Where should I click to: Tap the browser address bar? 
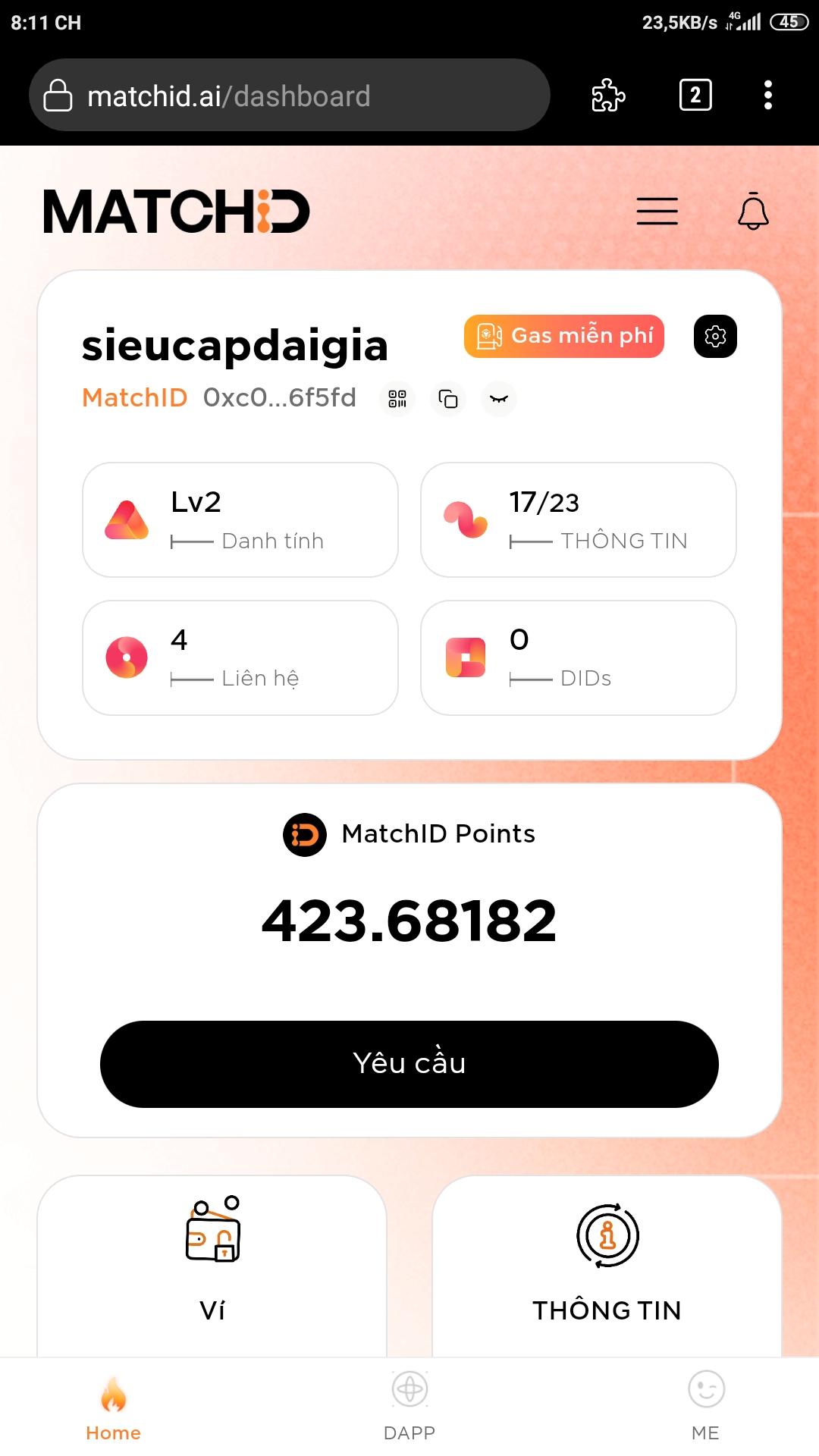(288, 96)
